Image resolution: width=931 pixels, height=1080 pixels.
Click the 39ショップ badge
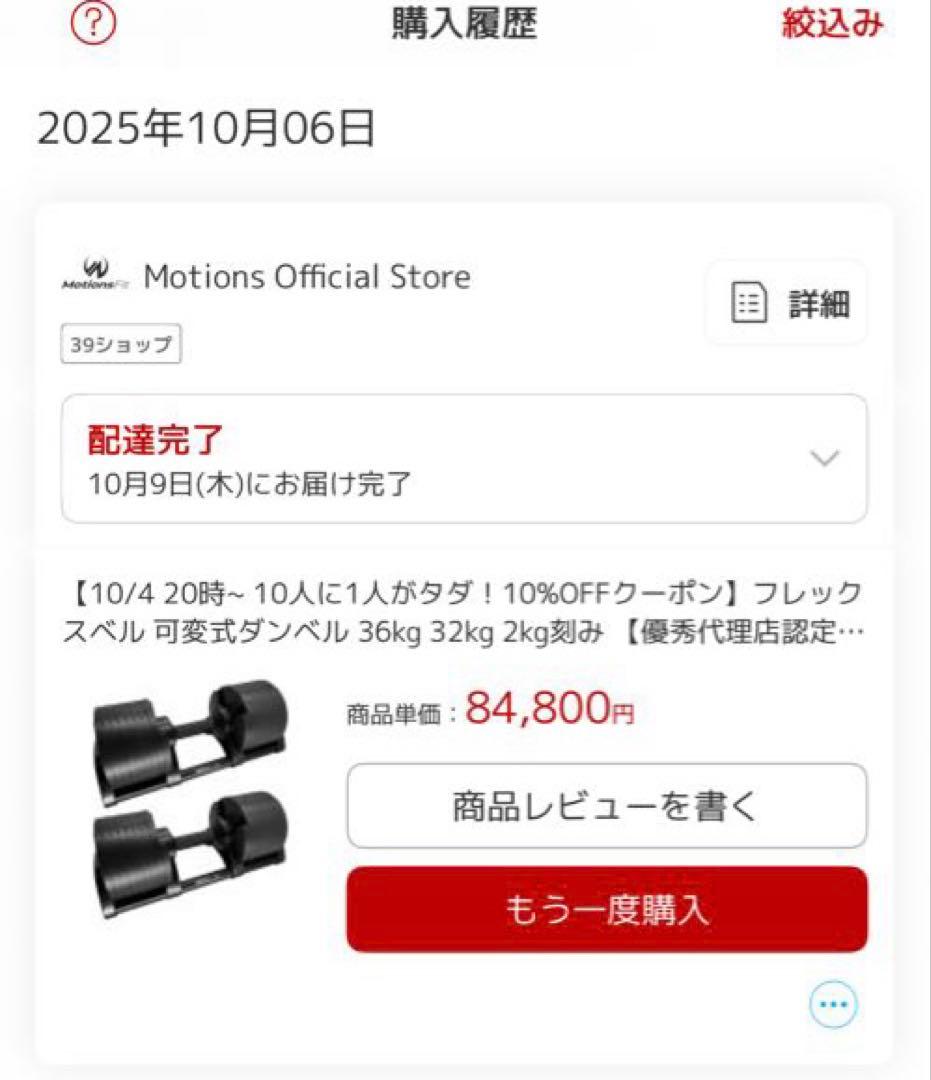click(120, 345)
